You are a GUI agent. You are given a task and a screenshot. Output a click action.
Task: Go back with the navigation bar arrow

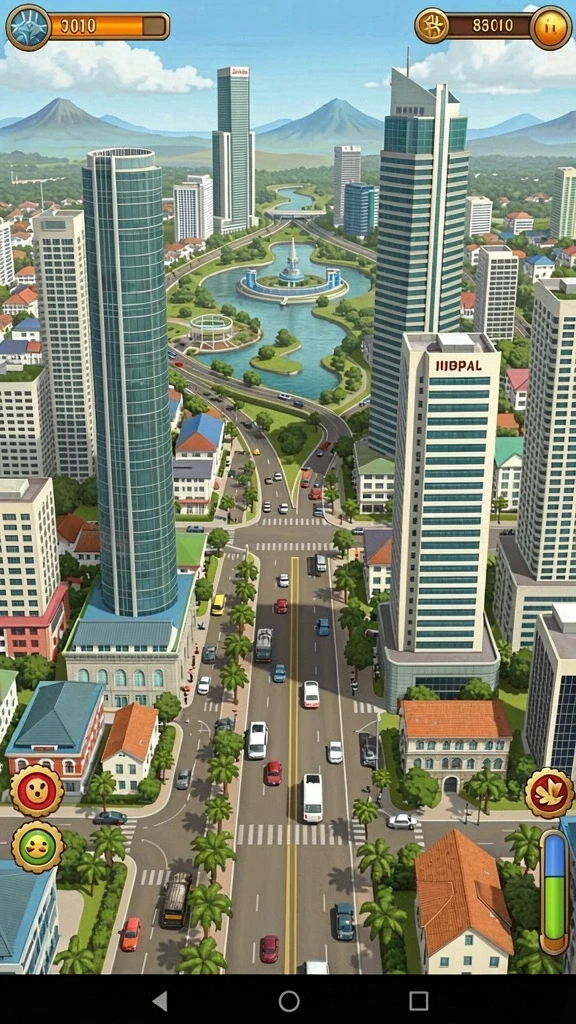160,1000
